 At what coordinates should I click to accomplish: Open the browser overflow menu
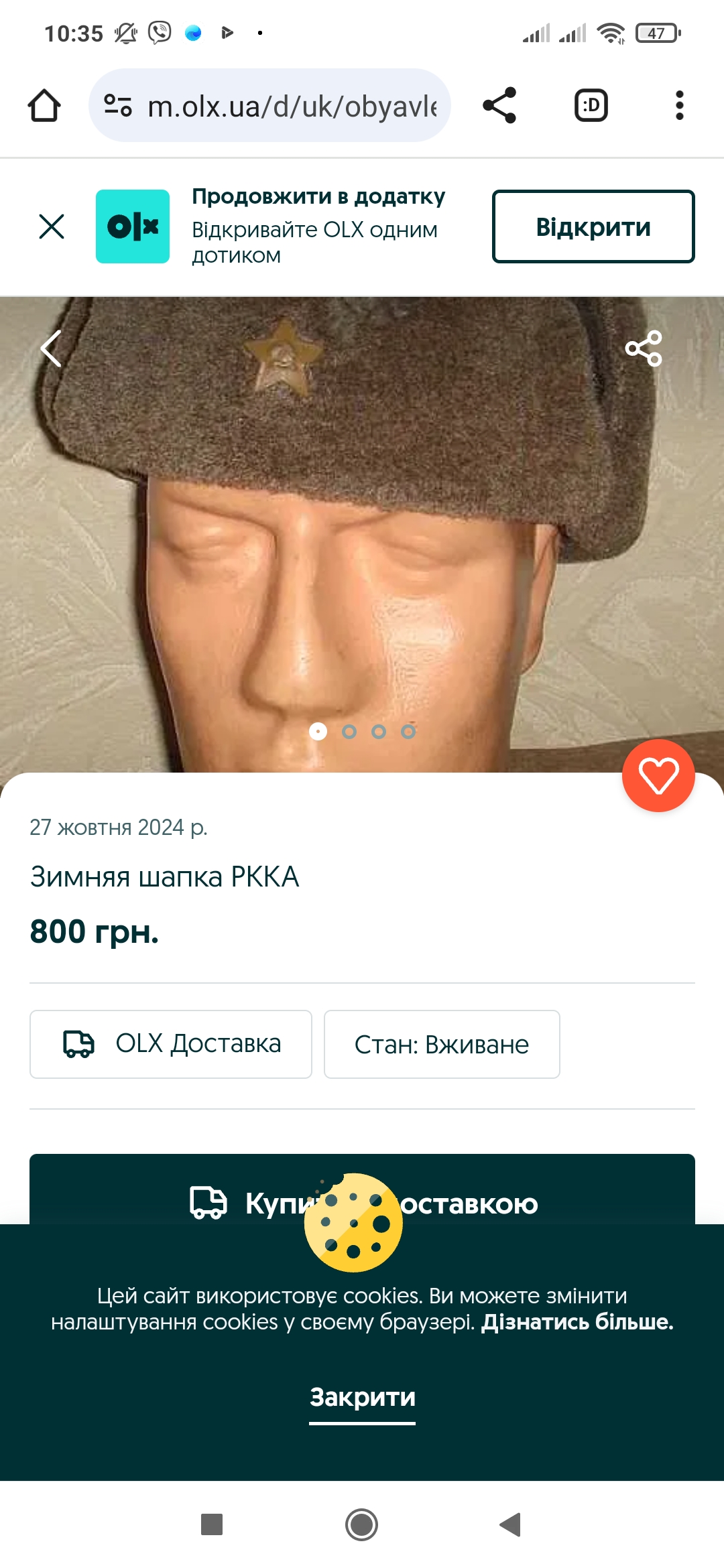pos(679,106)
